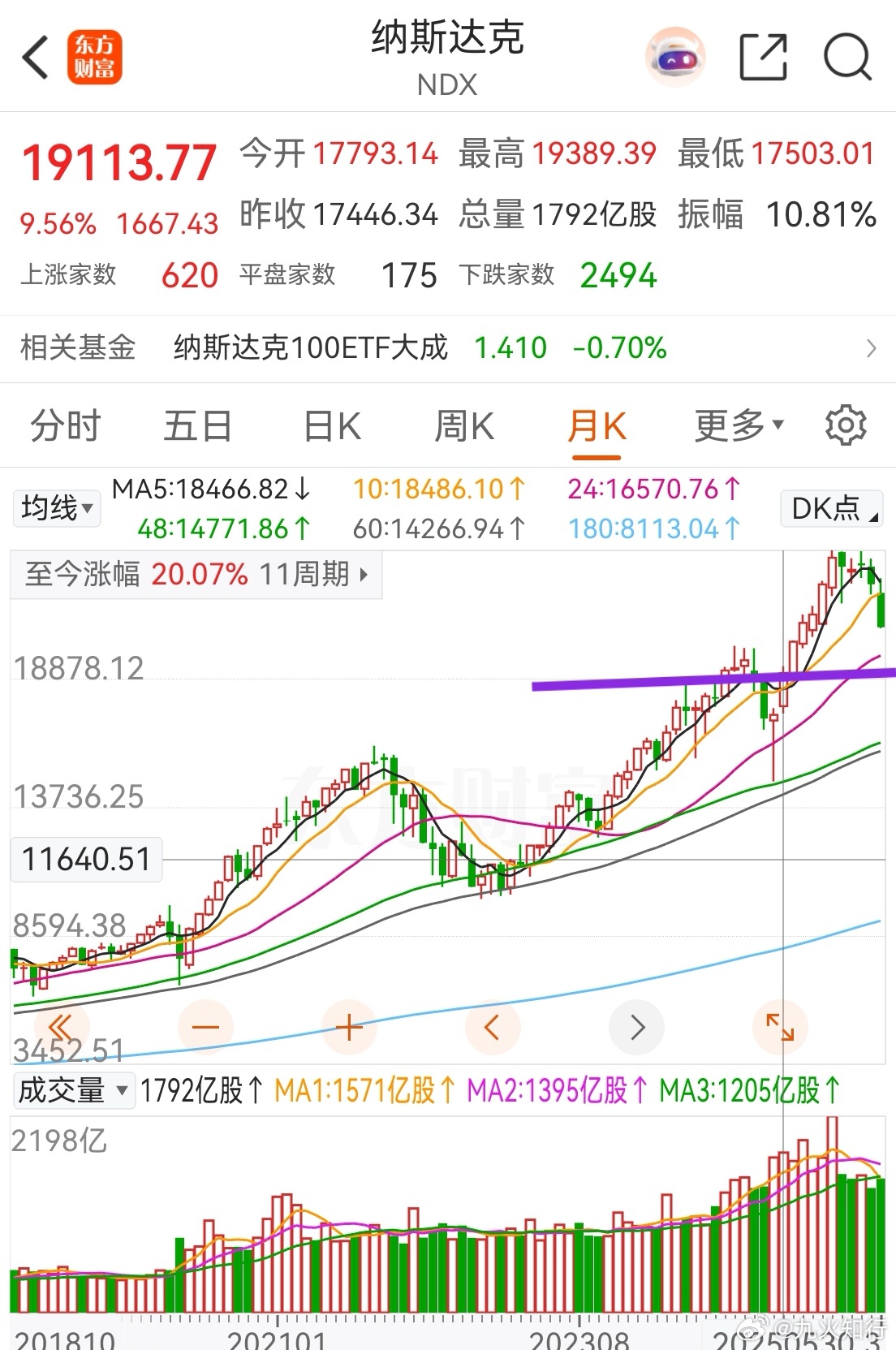Zoom out using the minus icon
Viewport: 896px width, 1350px height.
(205, 1027)
